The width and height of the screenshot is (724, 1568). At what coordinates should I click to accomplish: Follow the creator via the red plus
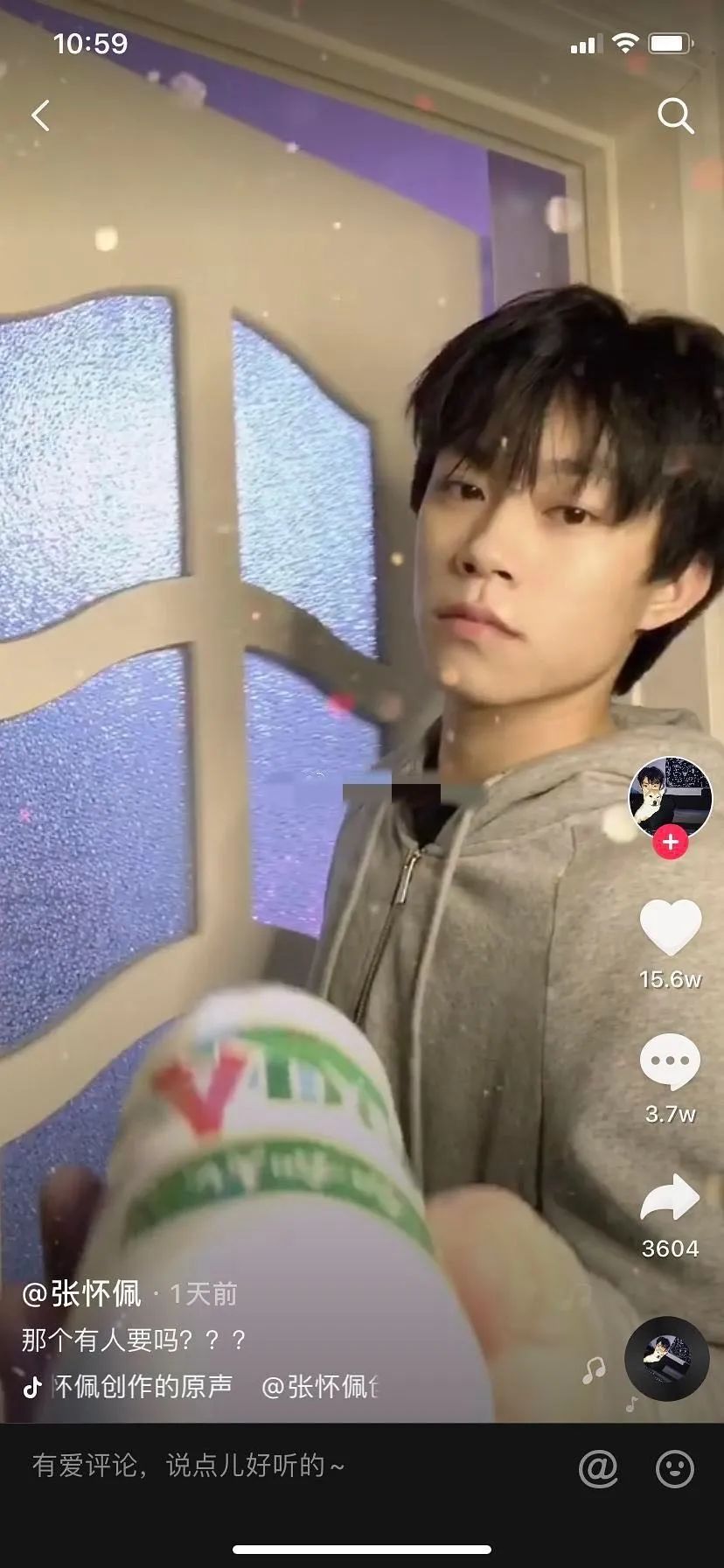click(671, 843)
